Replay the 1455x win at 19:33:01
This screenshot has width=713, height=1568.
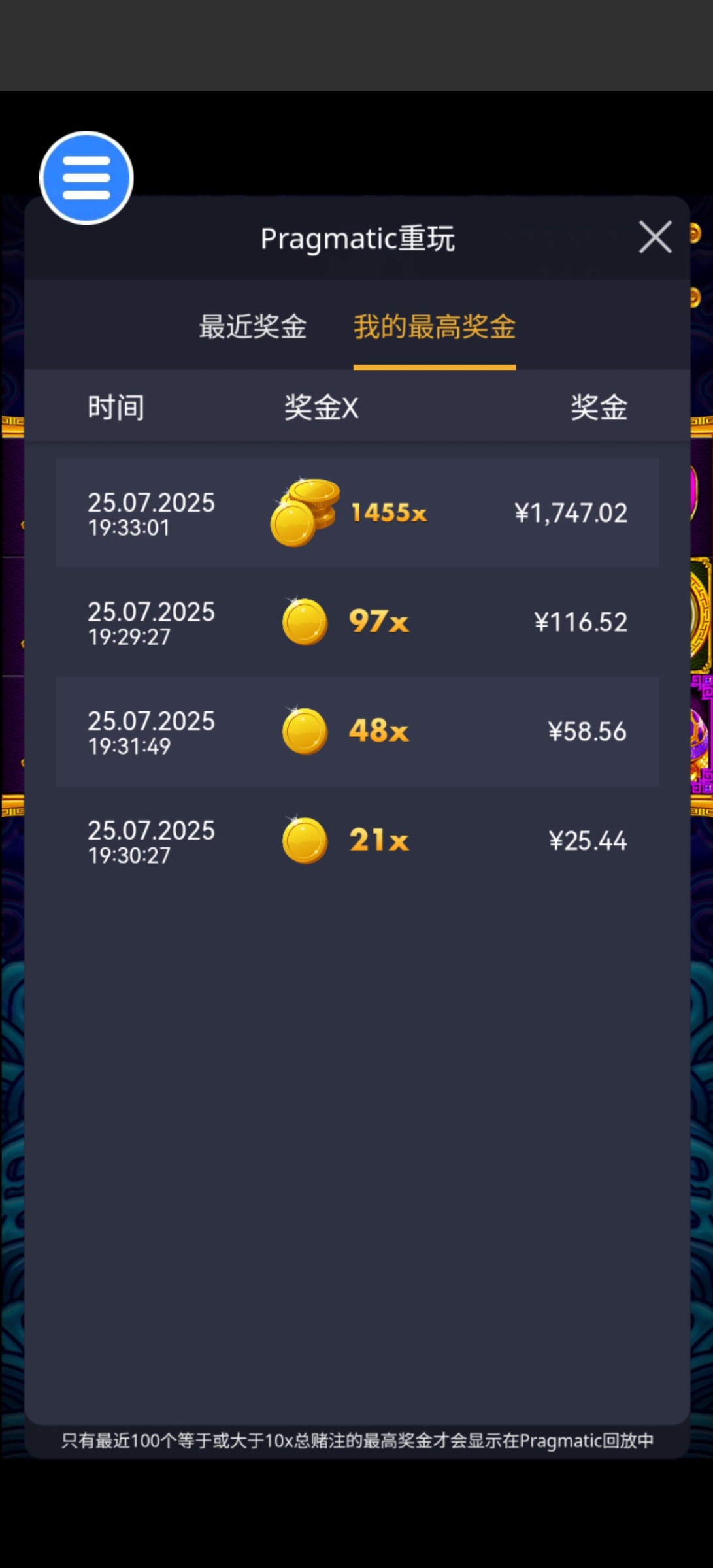(357, 513)
